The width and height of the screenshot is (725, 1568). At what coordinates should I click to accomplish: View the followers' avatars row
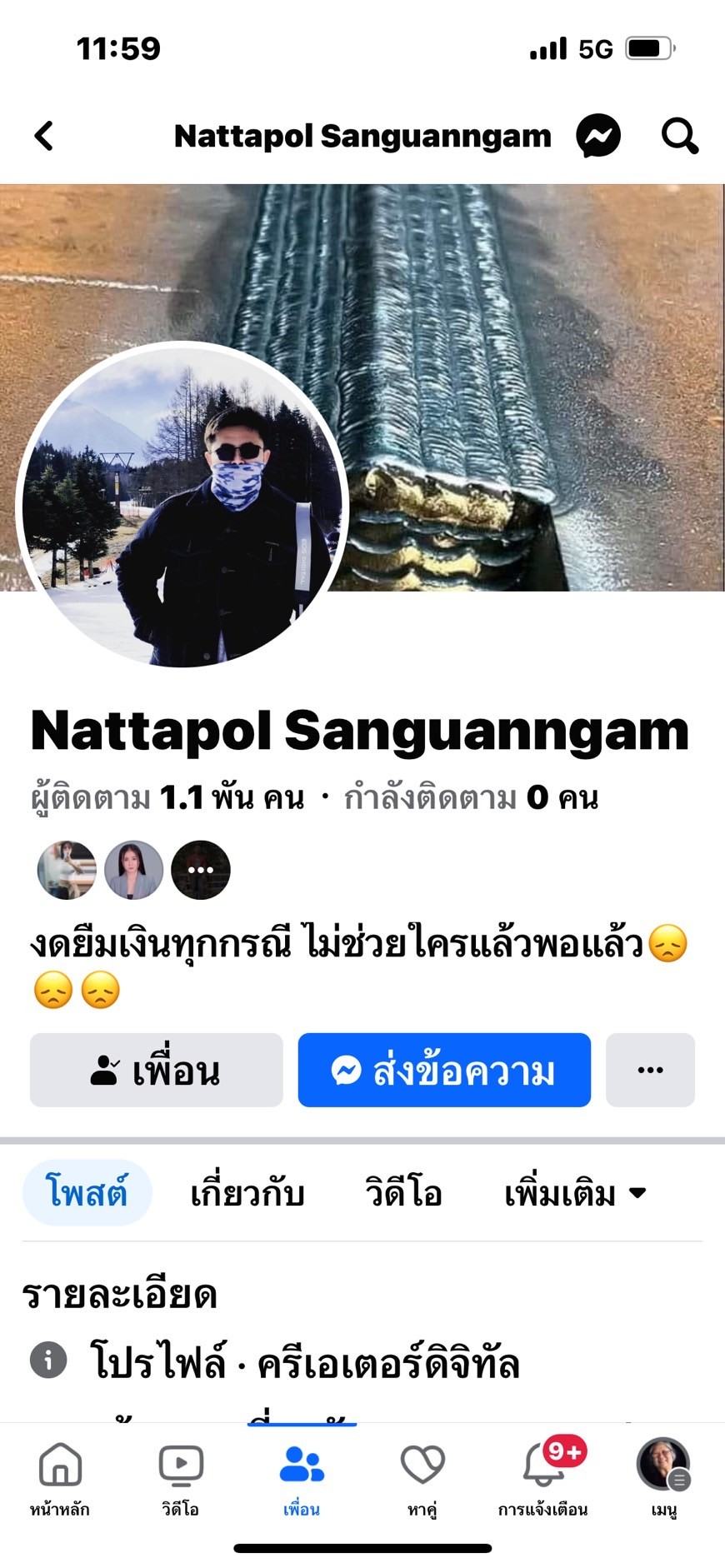(x=133, y=870)
